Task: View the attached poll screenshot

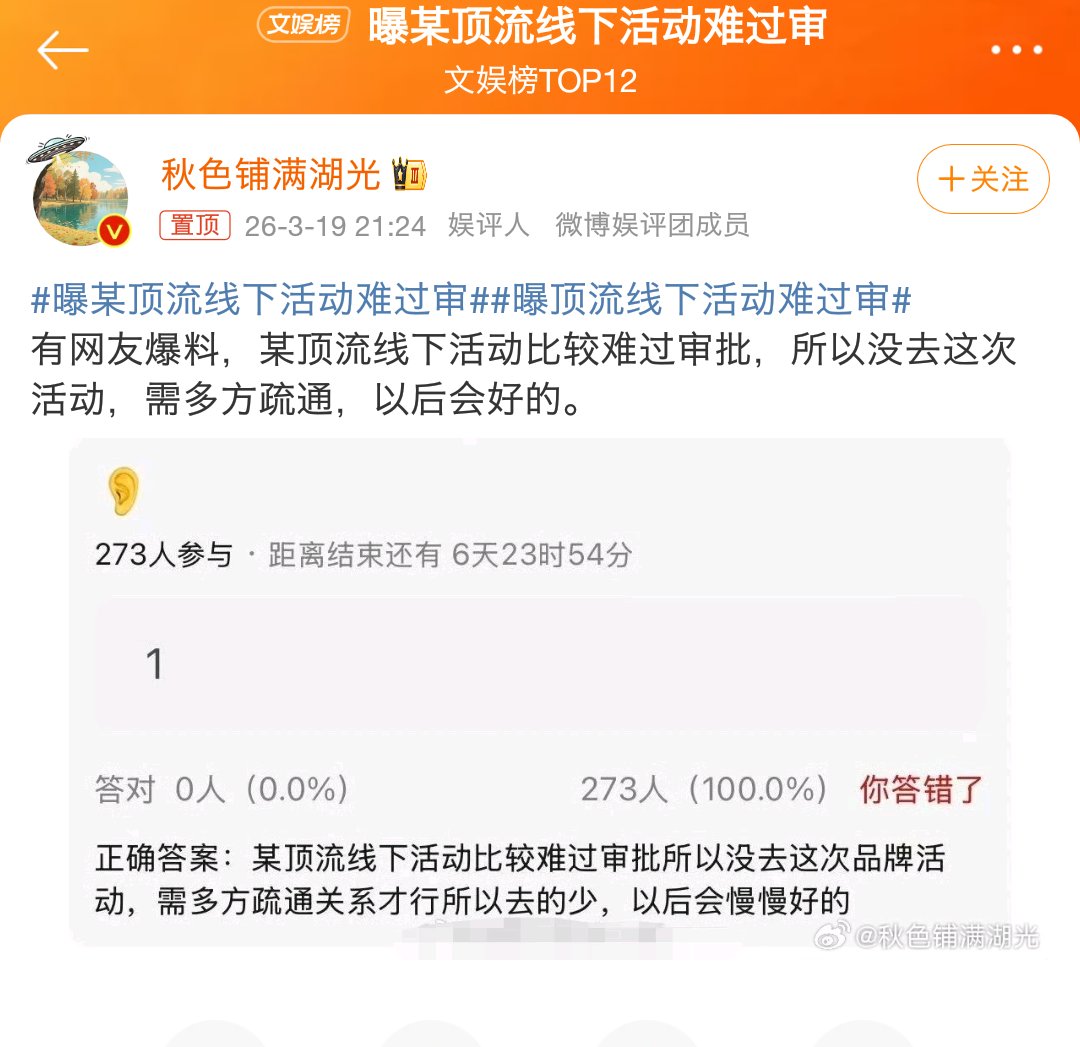Action: point(540,690)
